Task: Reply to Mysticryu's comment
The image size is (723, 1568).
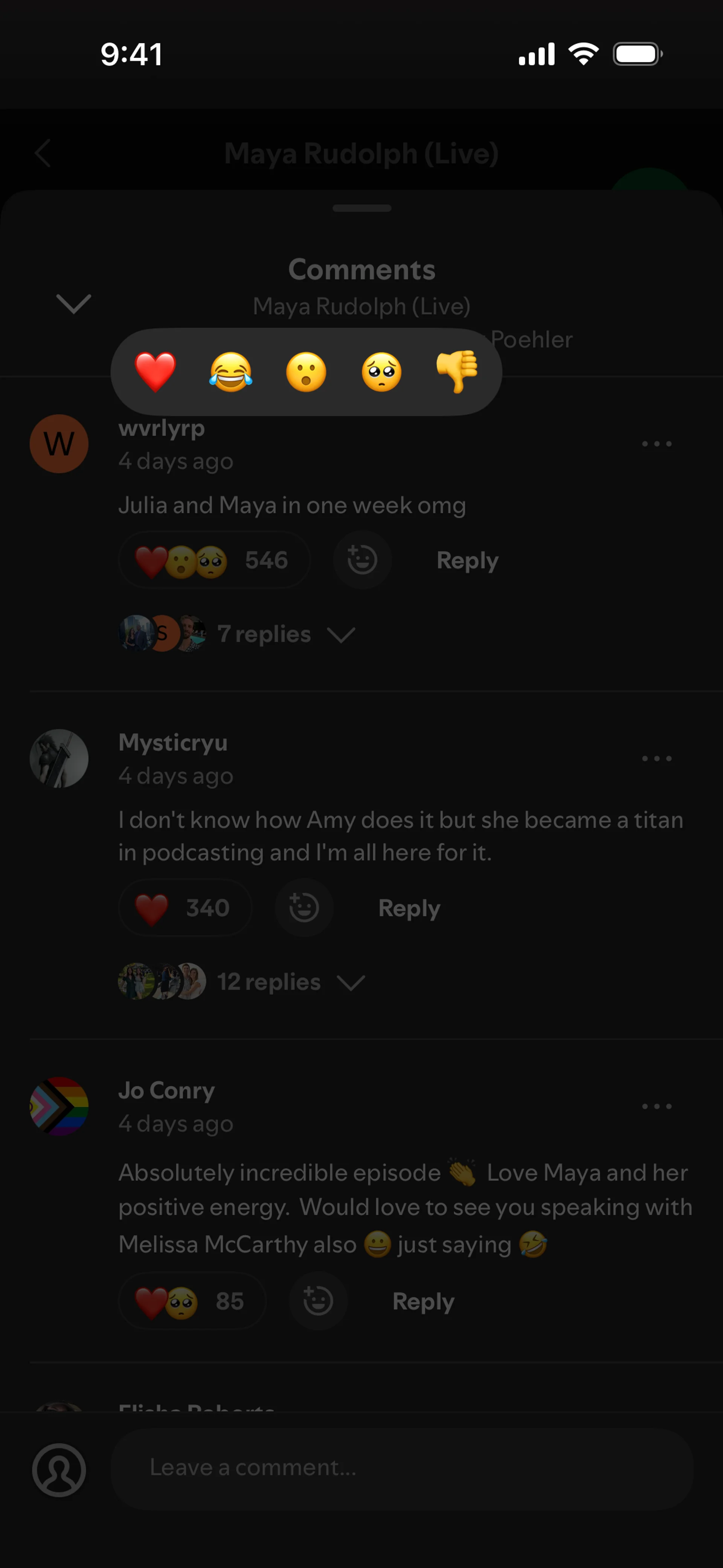Action: coord(409,908)
